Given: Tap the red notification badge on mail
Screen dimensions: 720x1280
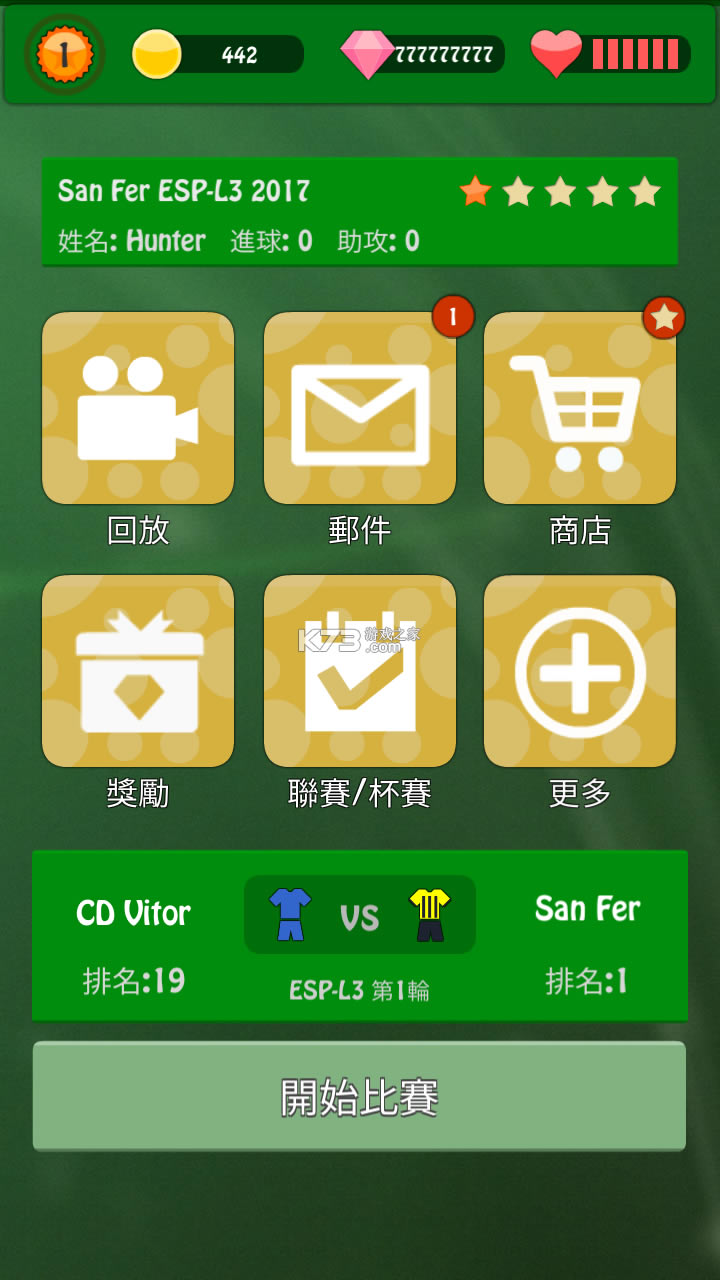Looking at the screenshot, I should click(452, 316).
